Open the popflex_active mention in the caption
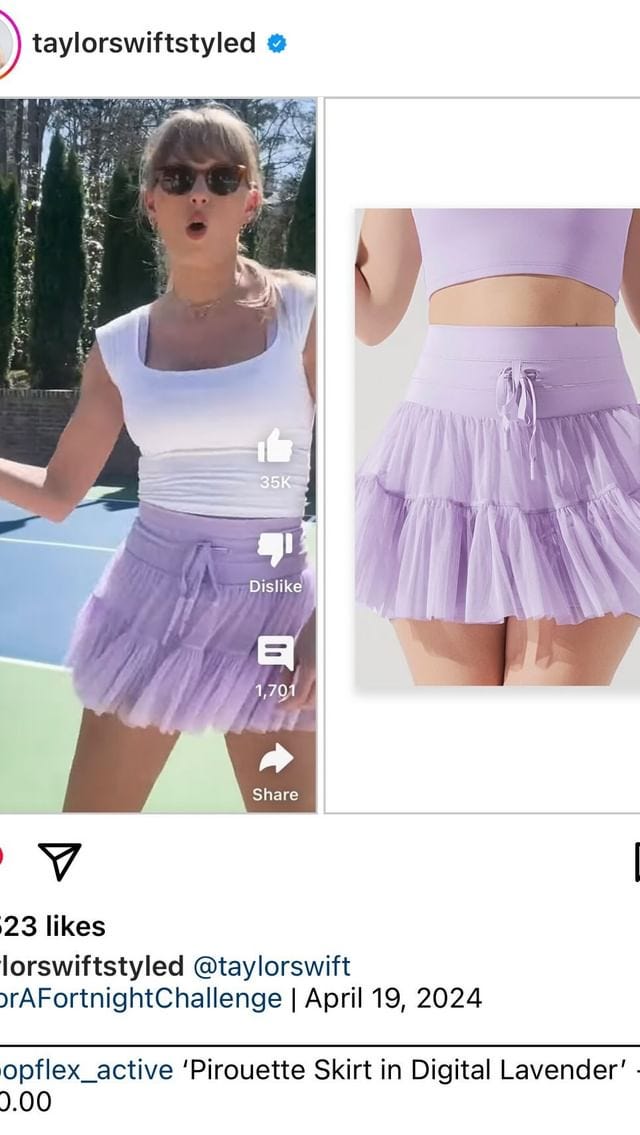 86,1070
